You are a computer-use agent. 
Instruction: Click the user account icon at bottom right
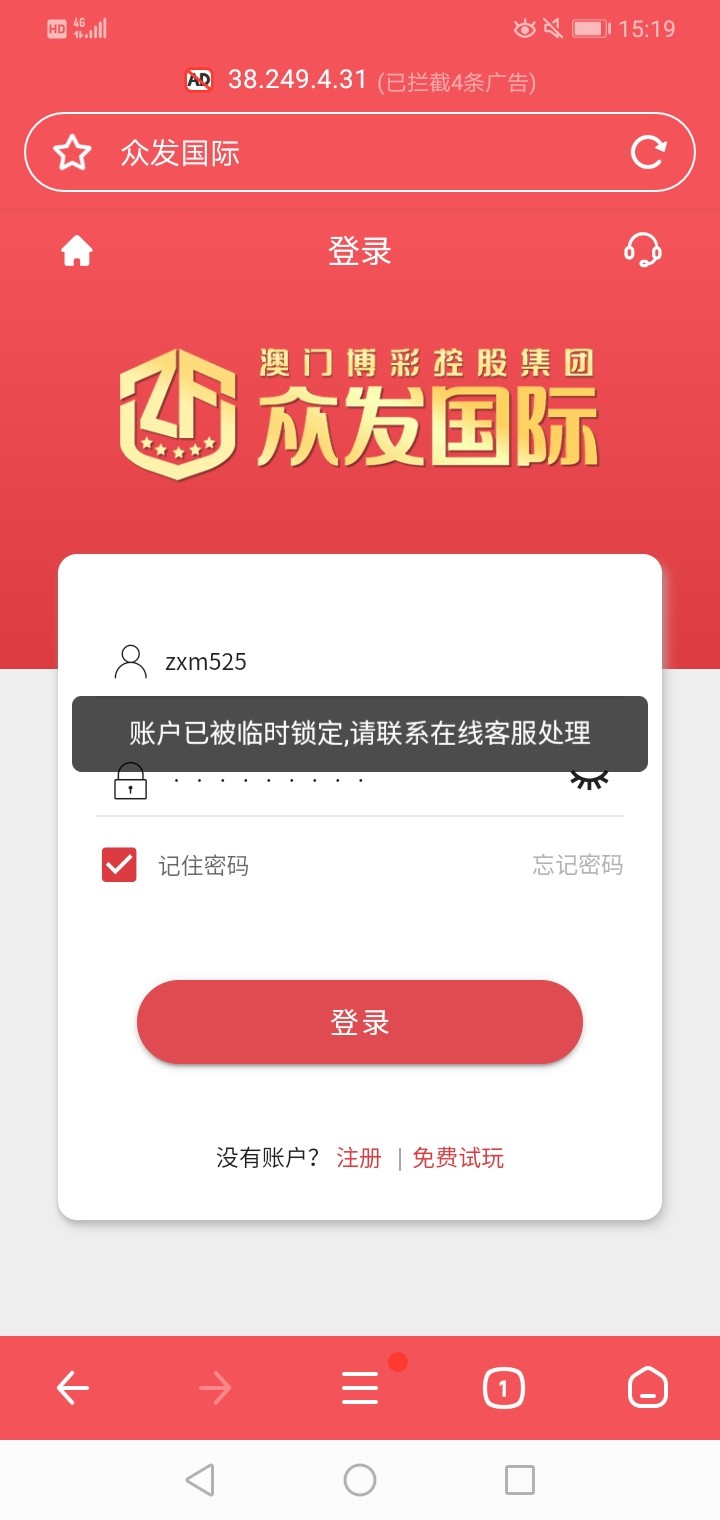(x=647, y=1387)
